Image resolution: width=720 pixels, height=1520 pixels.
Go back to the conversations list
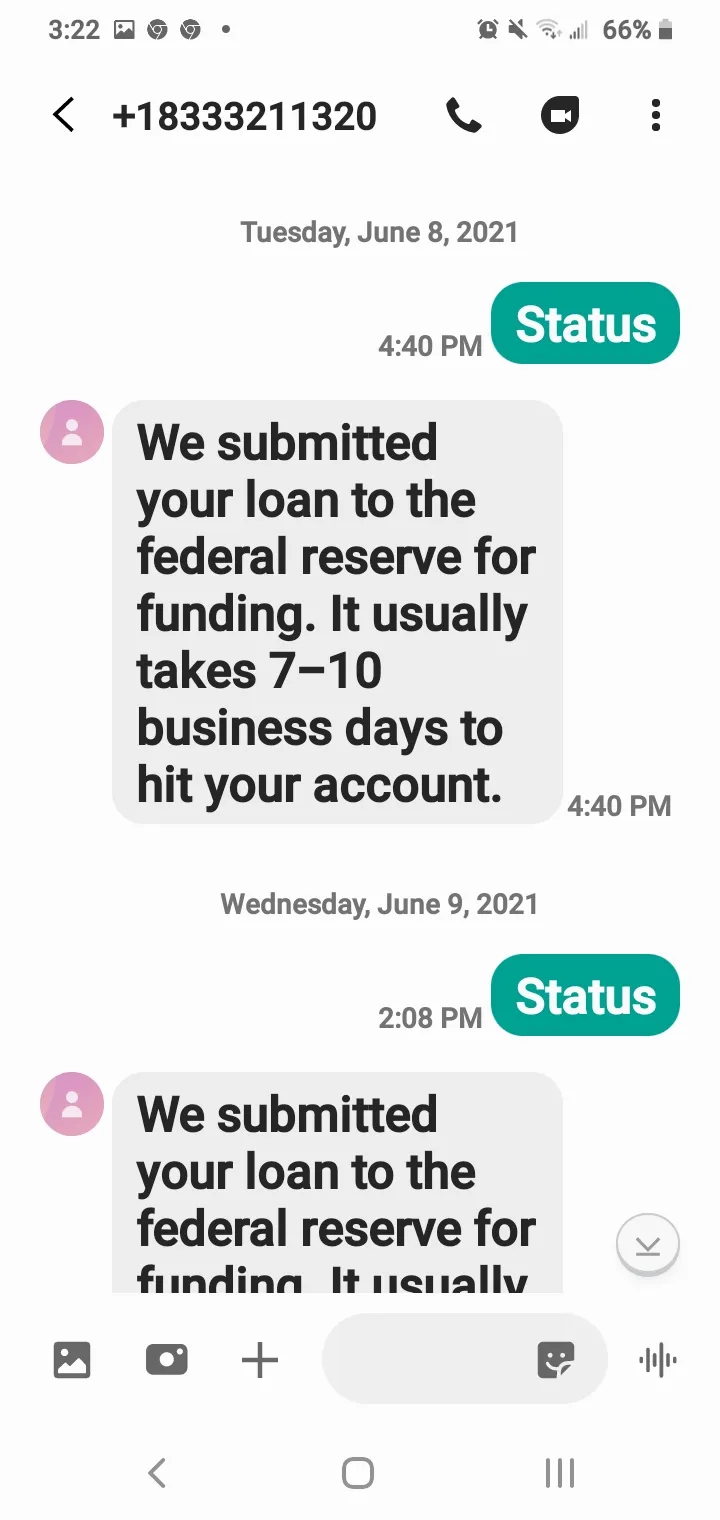tap(63, 116)
